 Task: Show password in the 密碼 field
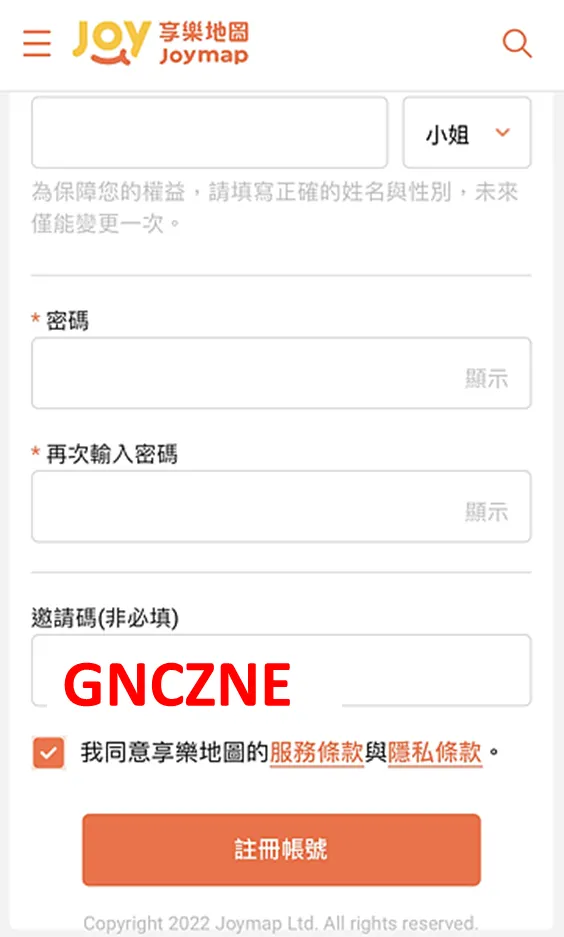coord(486,378)
